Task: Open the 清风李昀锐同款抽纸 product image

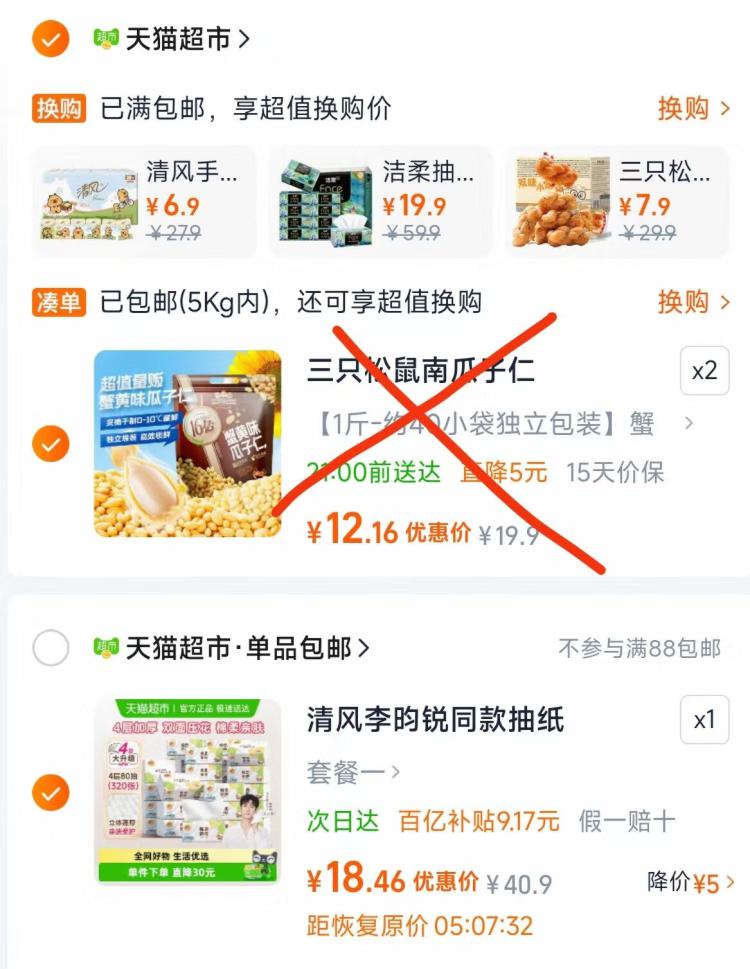Action: 187,792
